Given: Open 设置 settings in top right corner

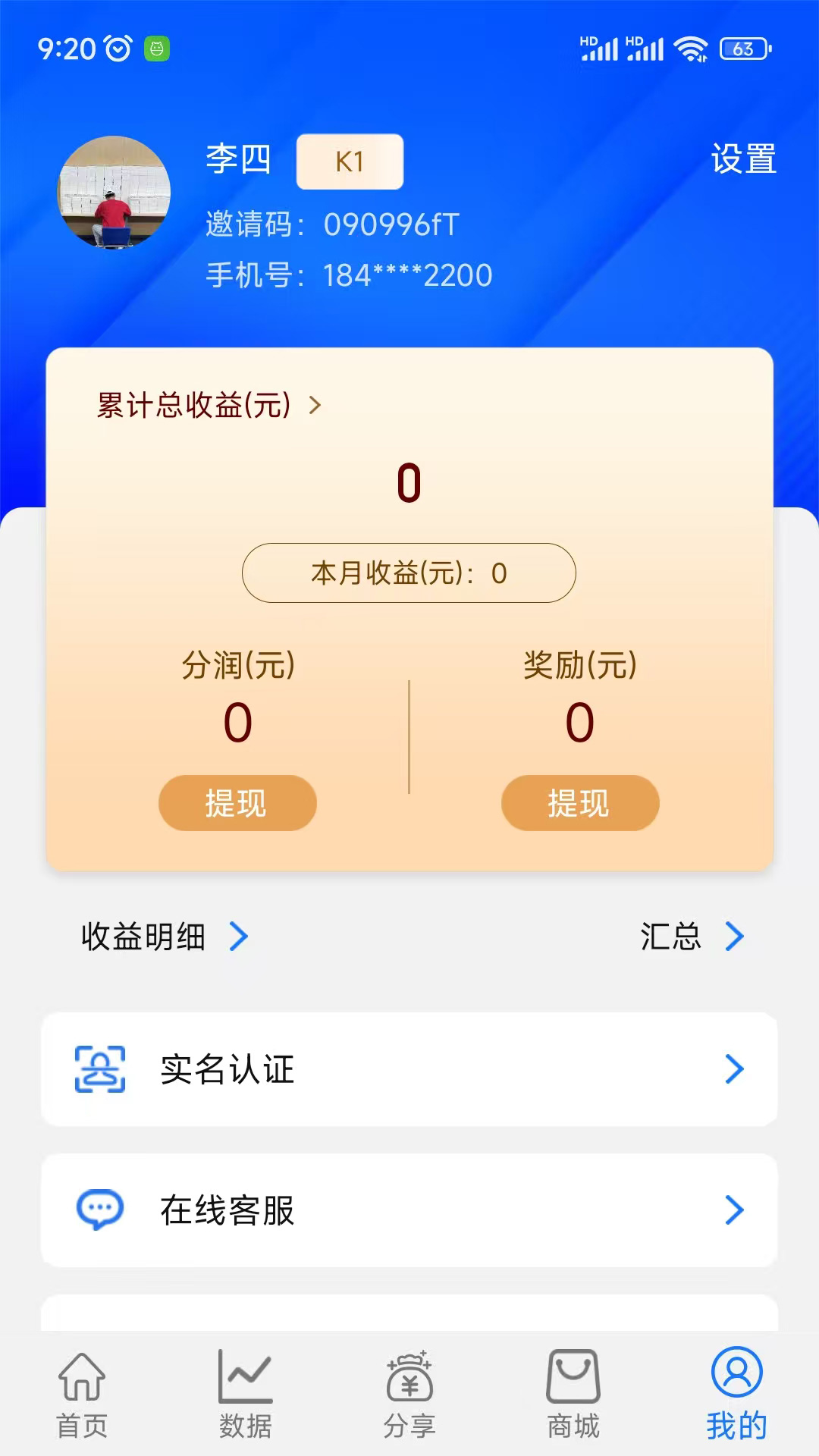Looking at the screenshot, I should pyautogui.click(x=742, y=160).
